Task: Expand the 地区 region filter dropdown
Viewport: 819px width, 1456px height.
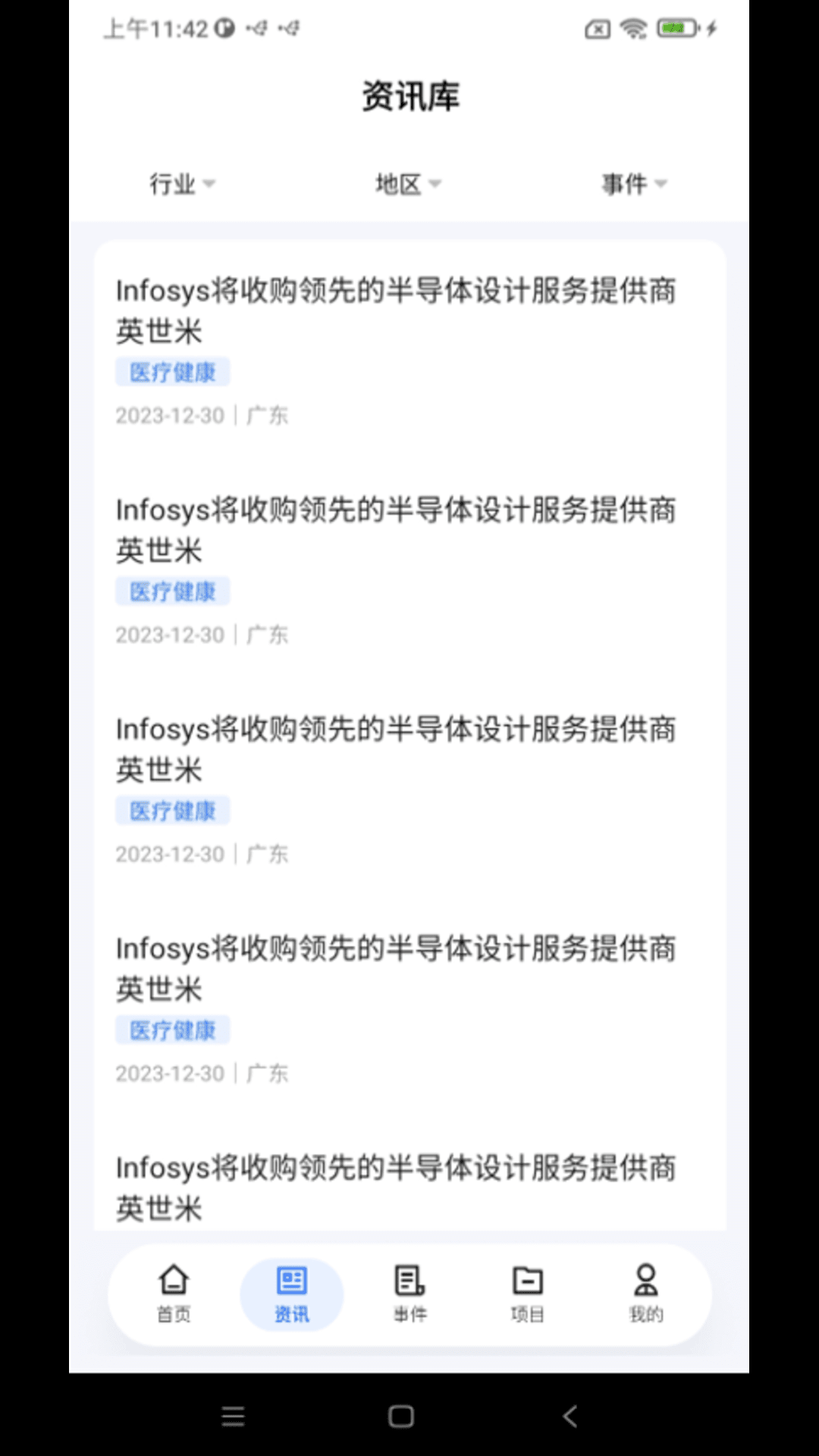Action: pos(406,183)
